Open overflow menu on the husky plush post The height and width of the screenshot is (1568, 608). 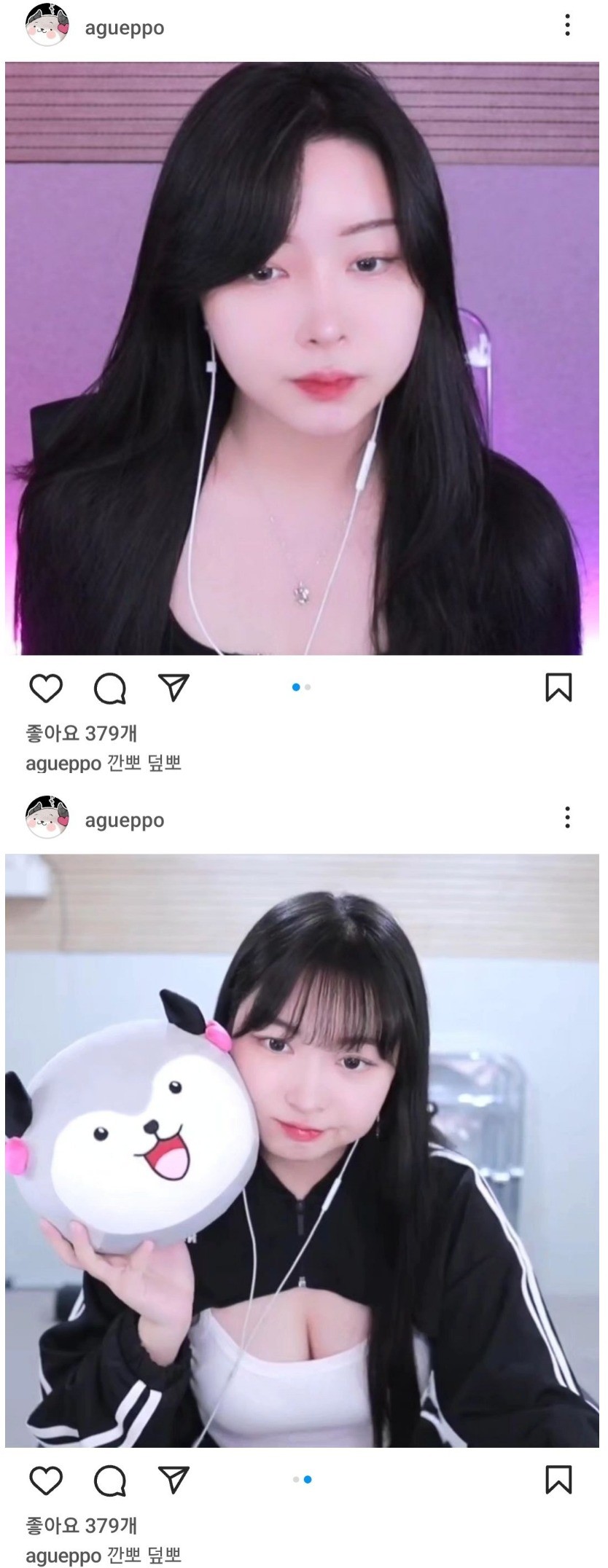[x=567, y=818]
